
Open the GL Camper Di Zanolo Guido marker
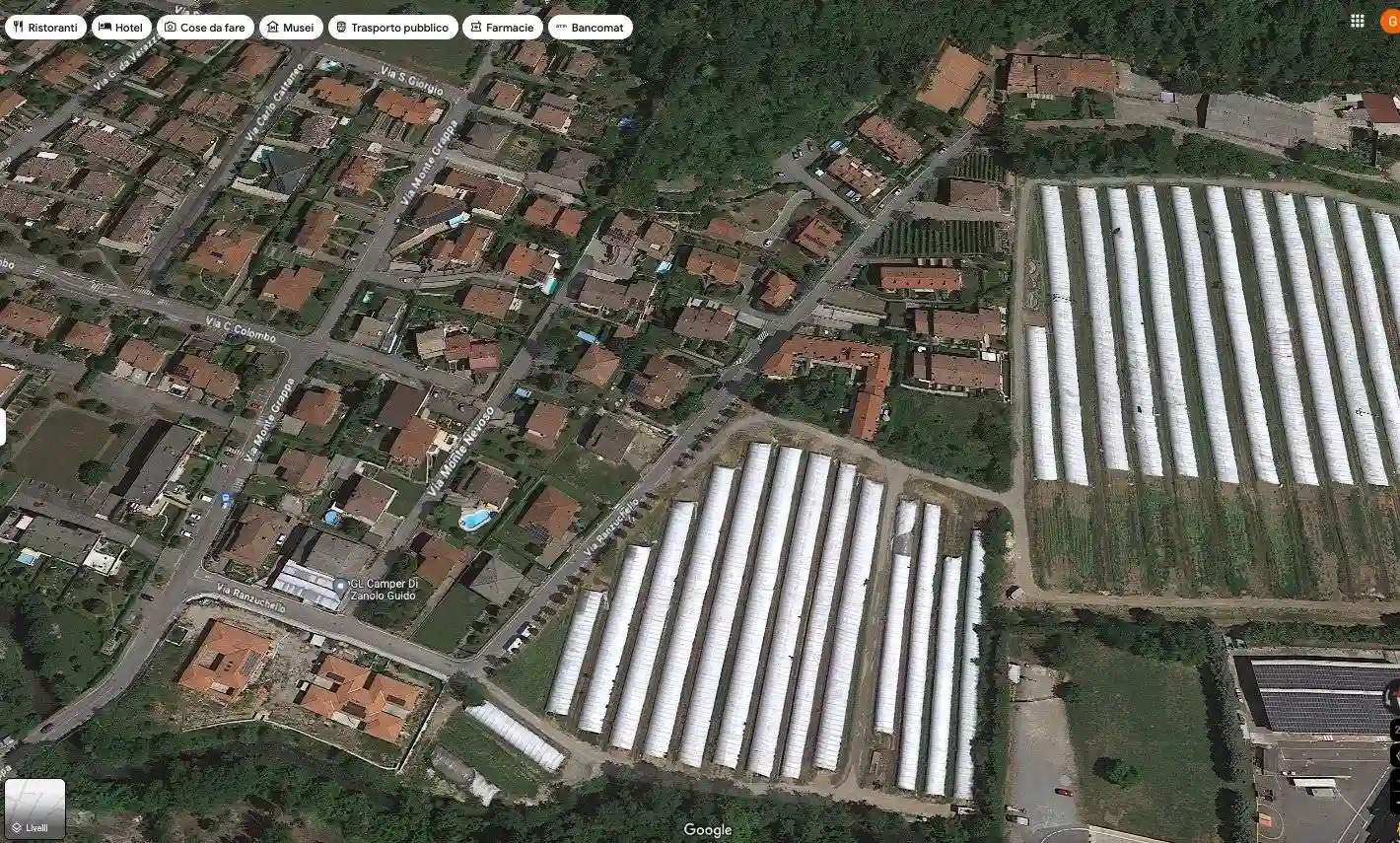point(340,586)
